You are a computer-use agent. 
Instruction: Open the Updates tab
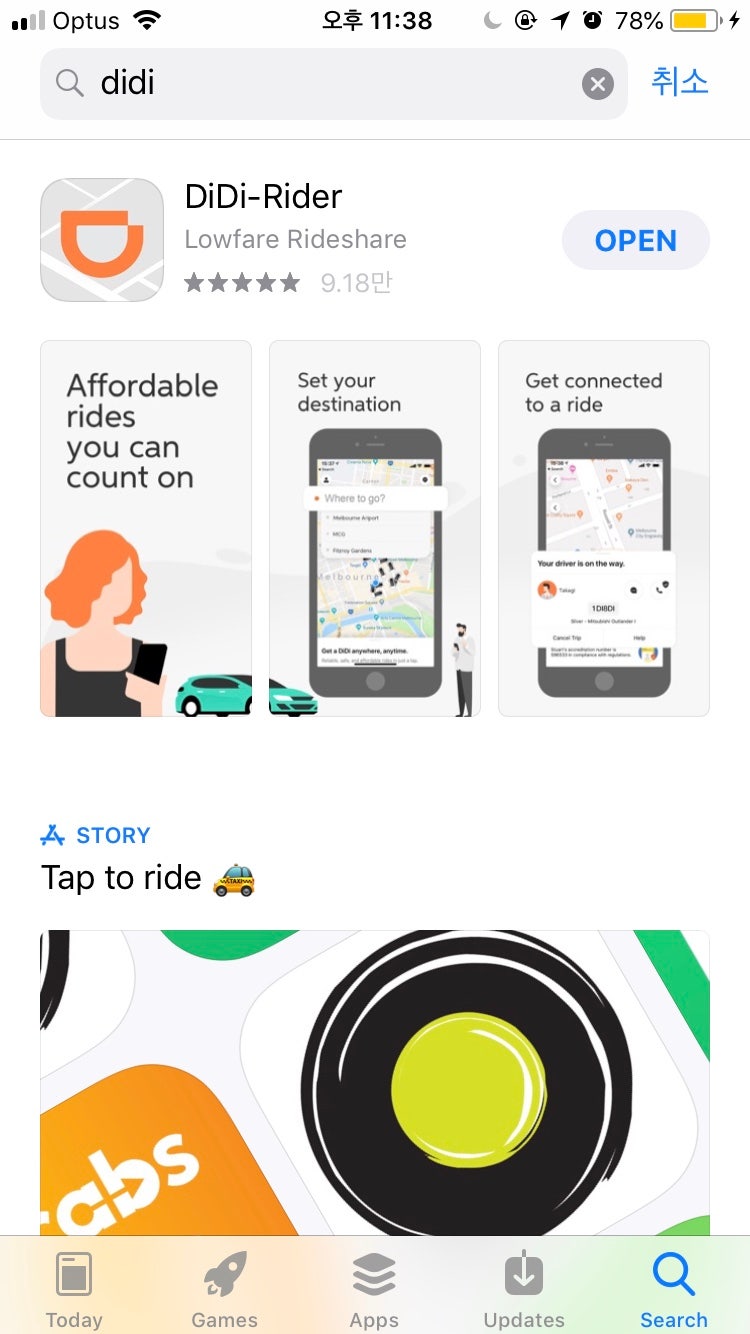coord(524,1289)
